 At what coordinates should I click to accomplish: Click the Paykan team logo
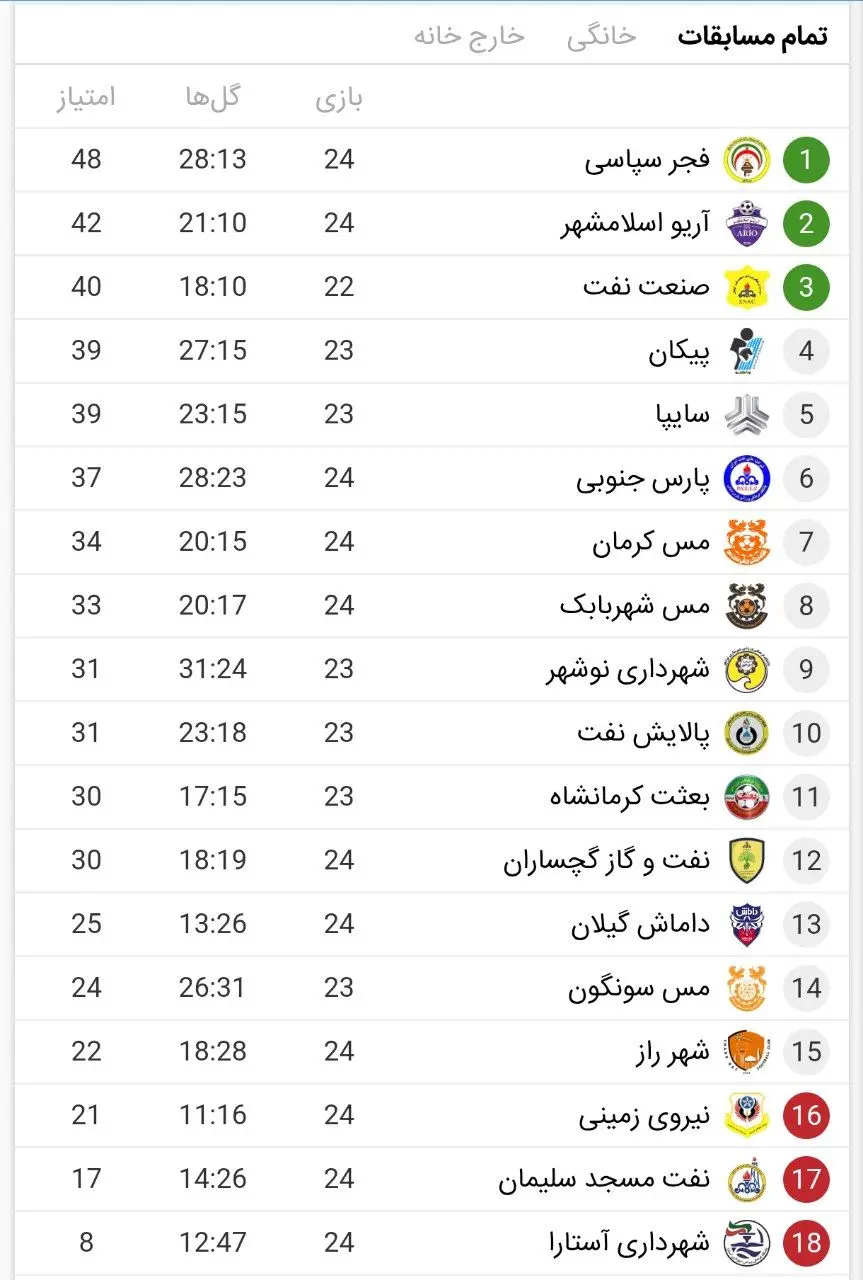[x=746, y=351]
